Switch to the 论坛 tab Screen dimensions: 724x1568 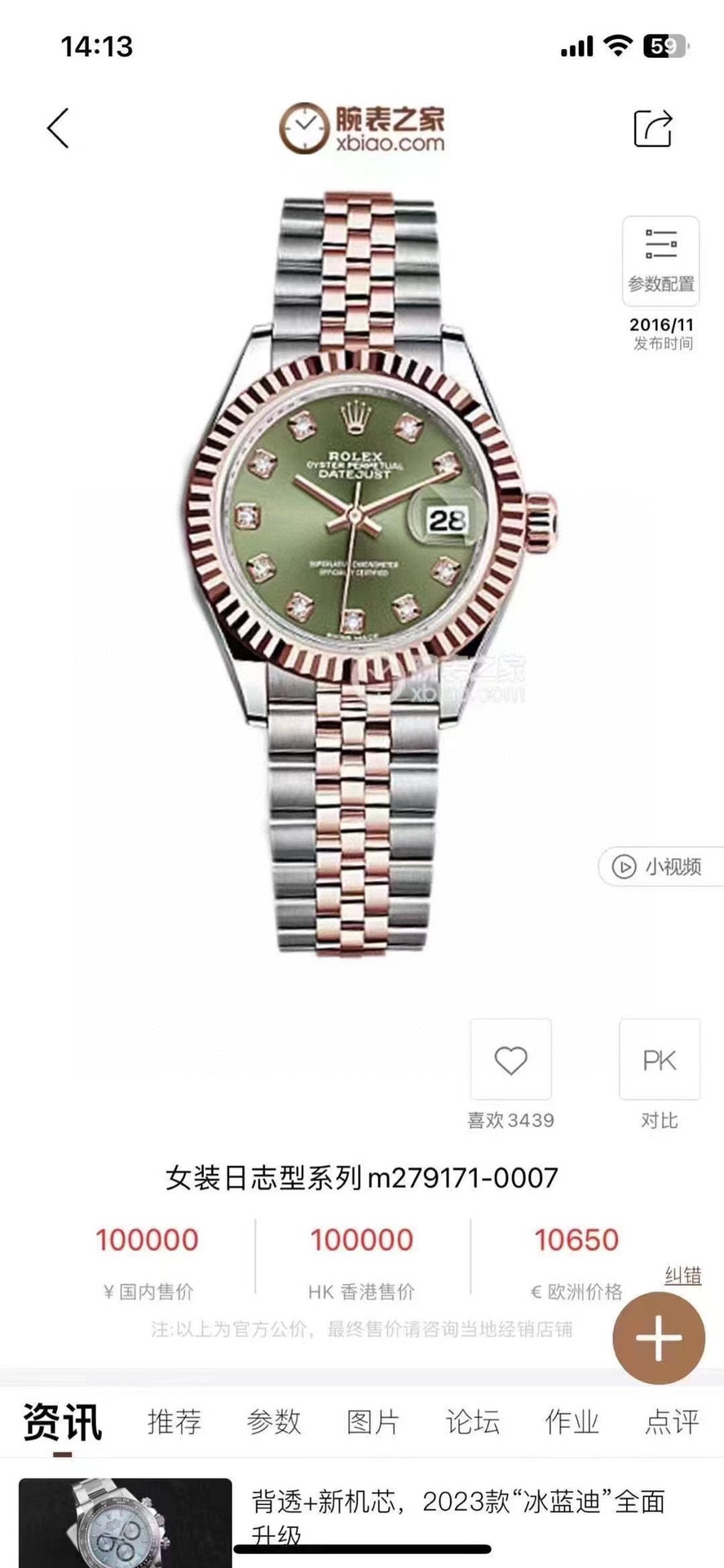(472, 1421)
